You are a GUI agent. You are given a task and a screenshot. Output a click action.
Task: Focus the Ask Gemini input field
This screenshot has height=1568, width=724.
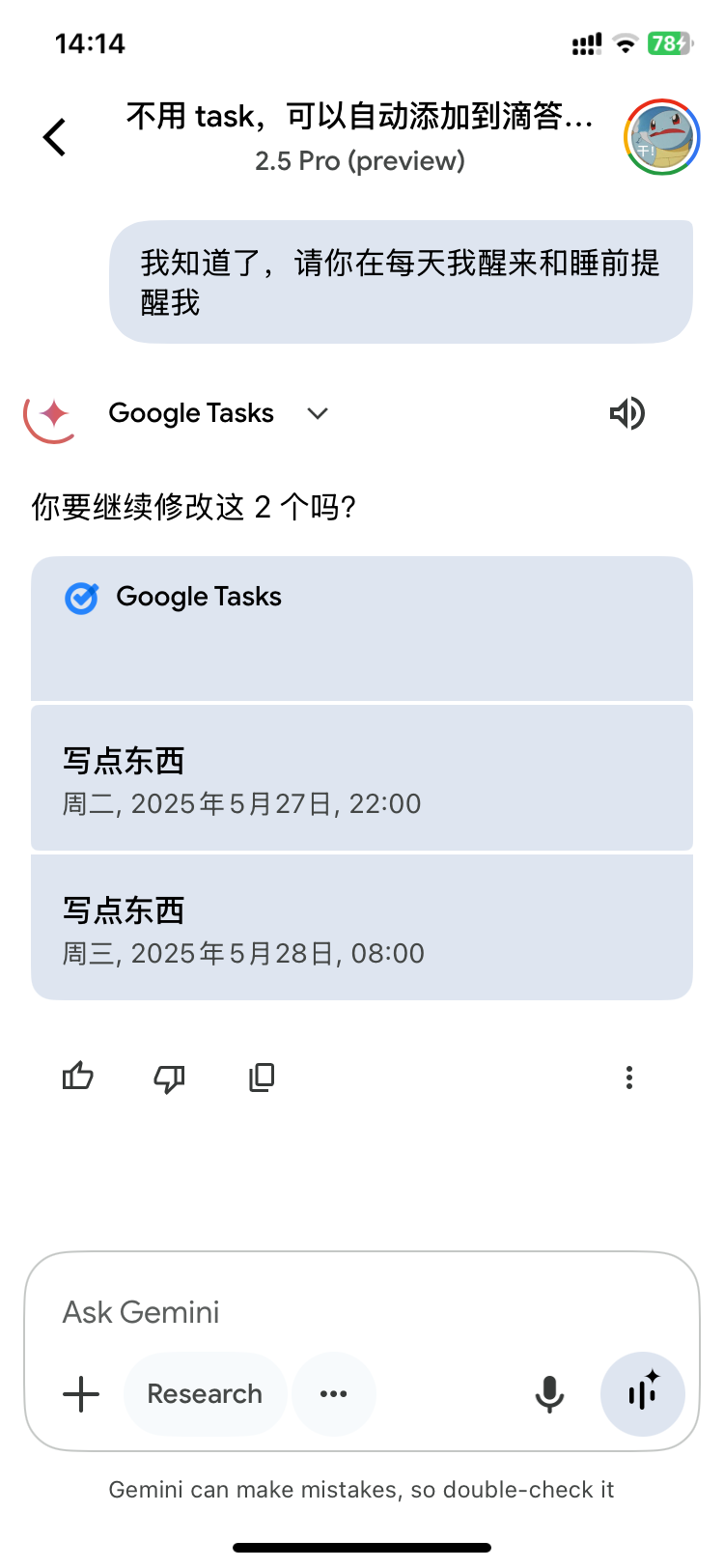pos(362,1312)
